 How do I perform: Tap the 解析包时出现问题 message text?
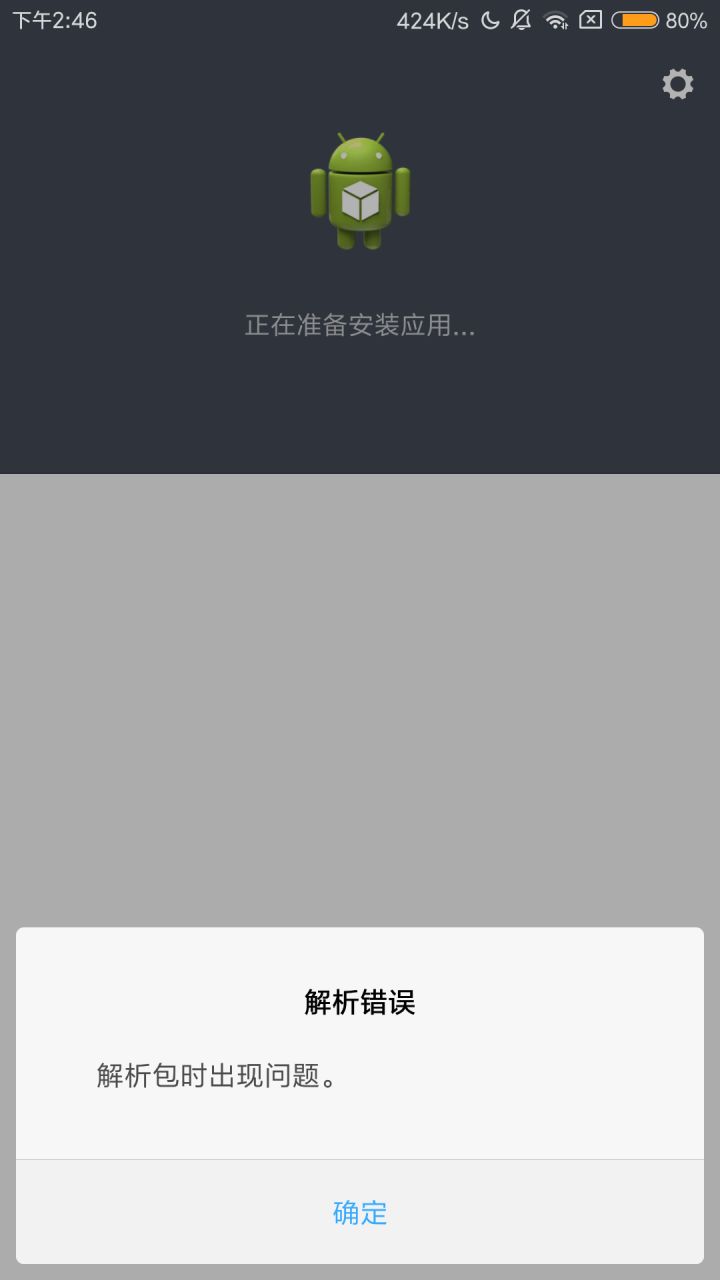(x=215, y=1077)
